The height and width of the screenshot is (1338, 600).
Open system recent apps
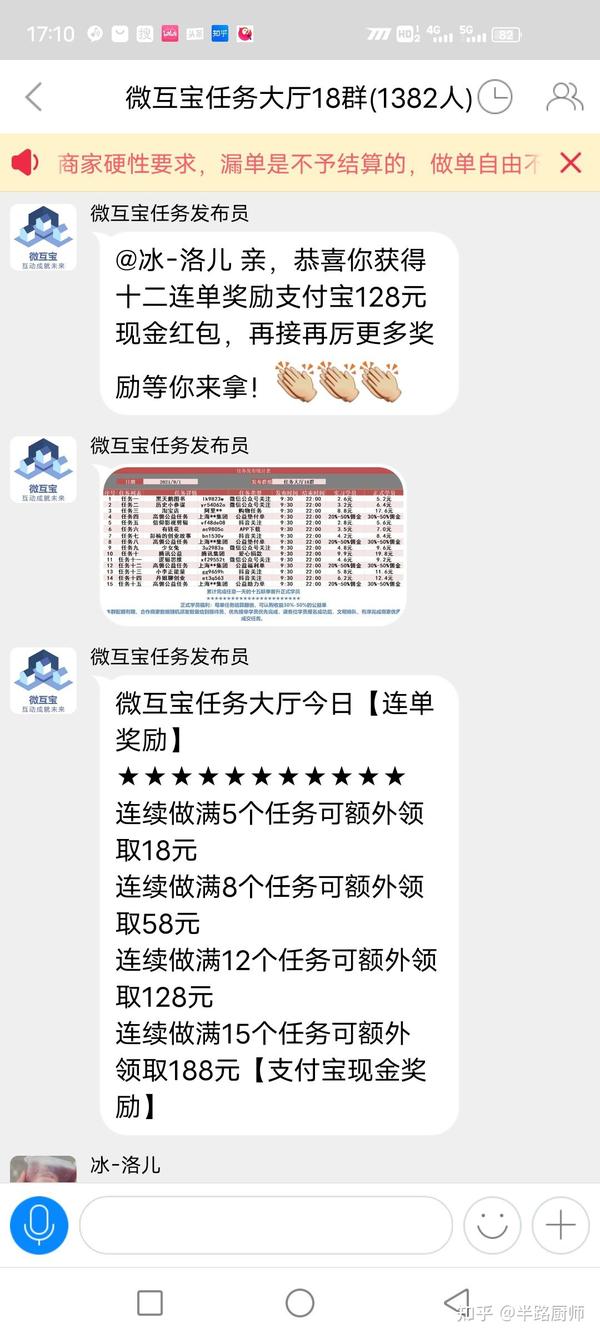pos(150,1302)
